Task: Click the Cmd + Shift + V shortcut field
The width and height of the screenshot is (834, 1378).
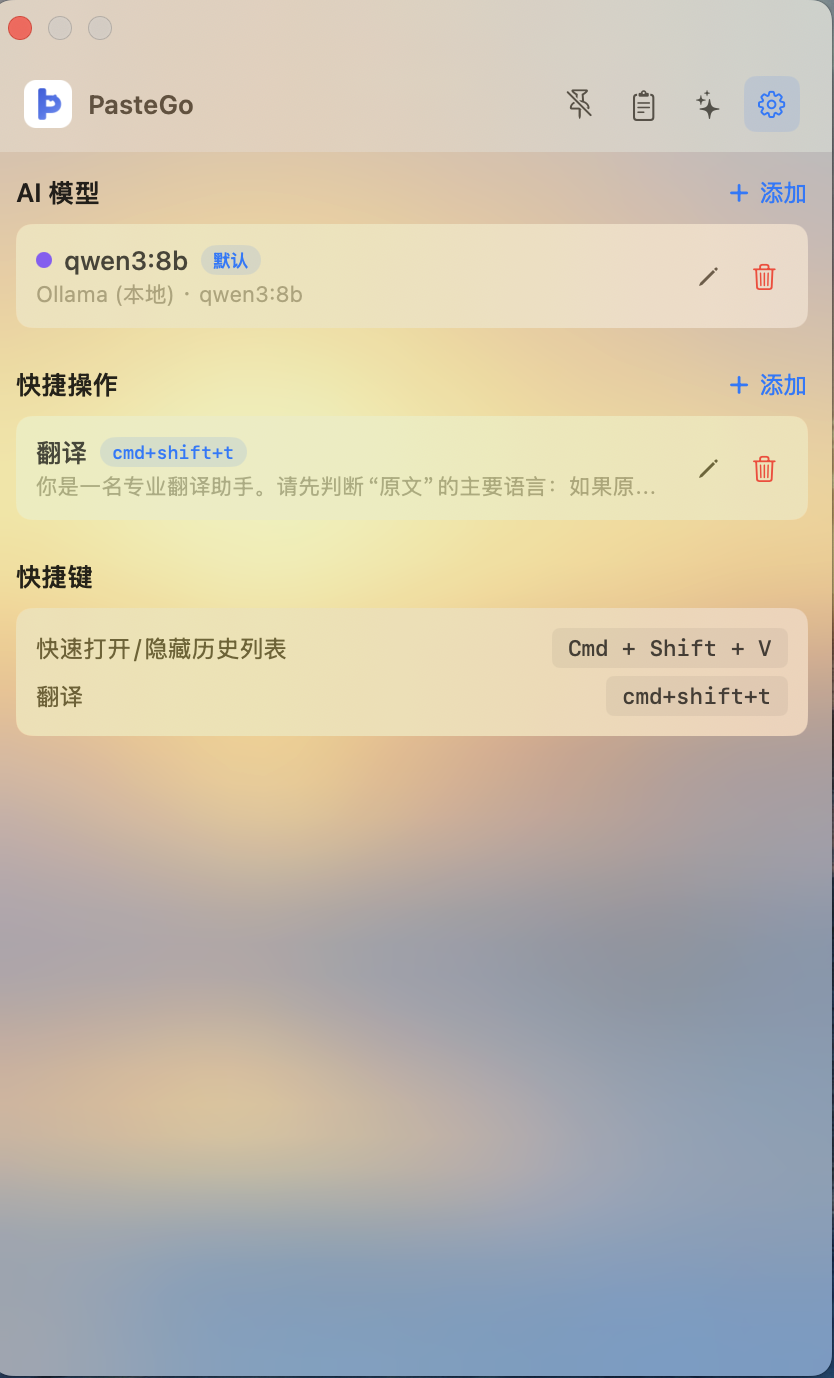Action: [669, 648]
